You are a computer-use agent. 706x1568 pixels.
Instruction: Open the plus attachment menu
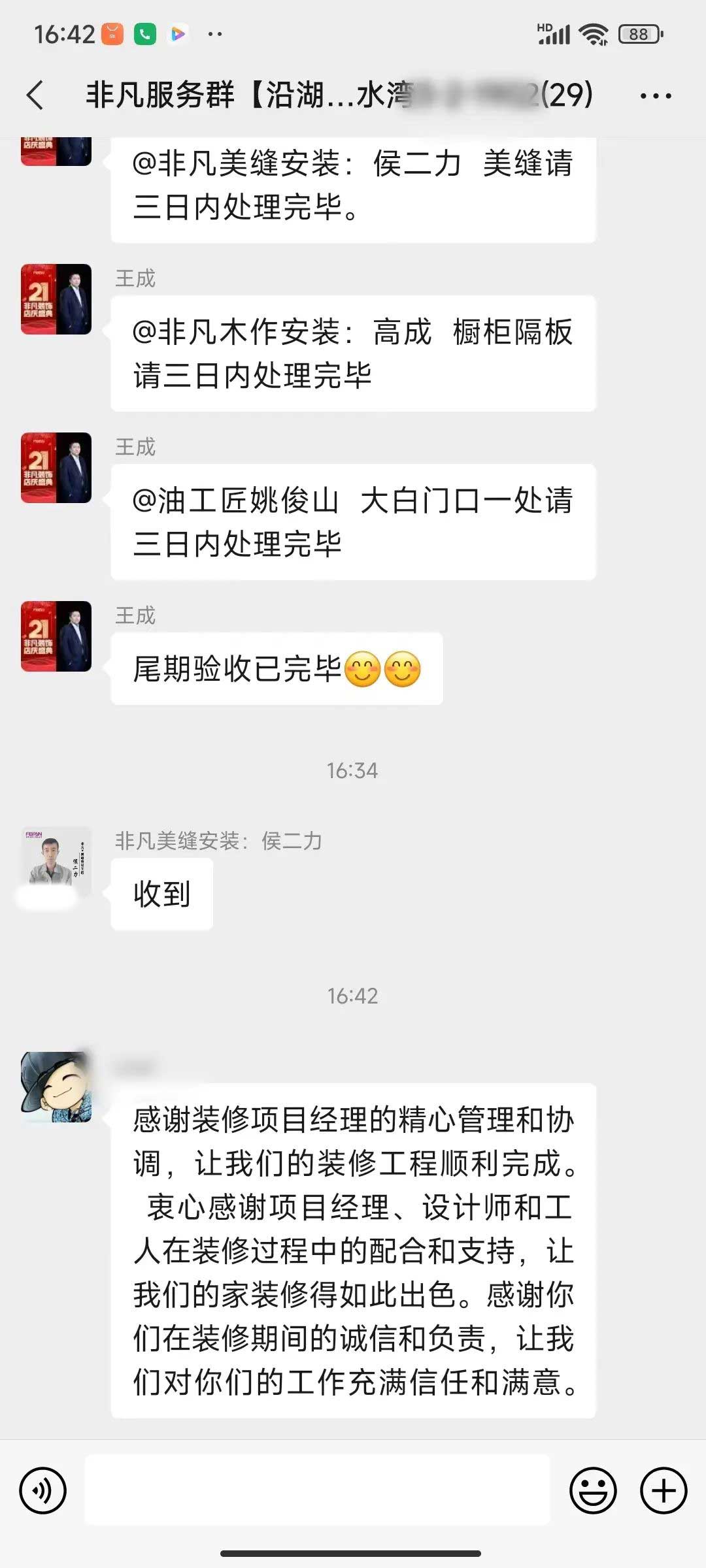tap(664, 1490)
